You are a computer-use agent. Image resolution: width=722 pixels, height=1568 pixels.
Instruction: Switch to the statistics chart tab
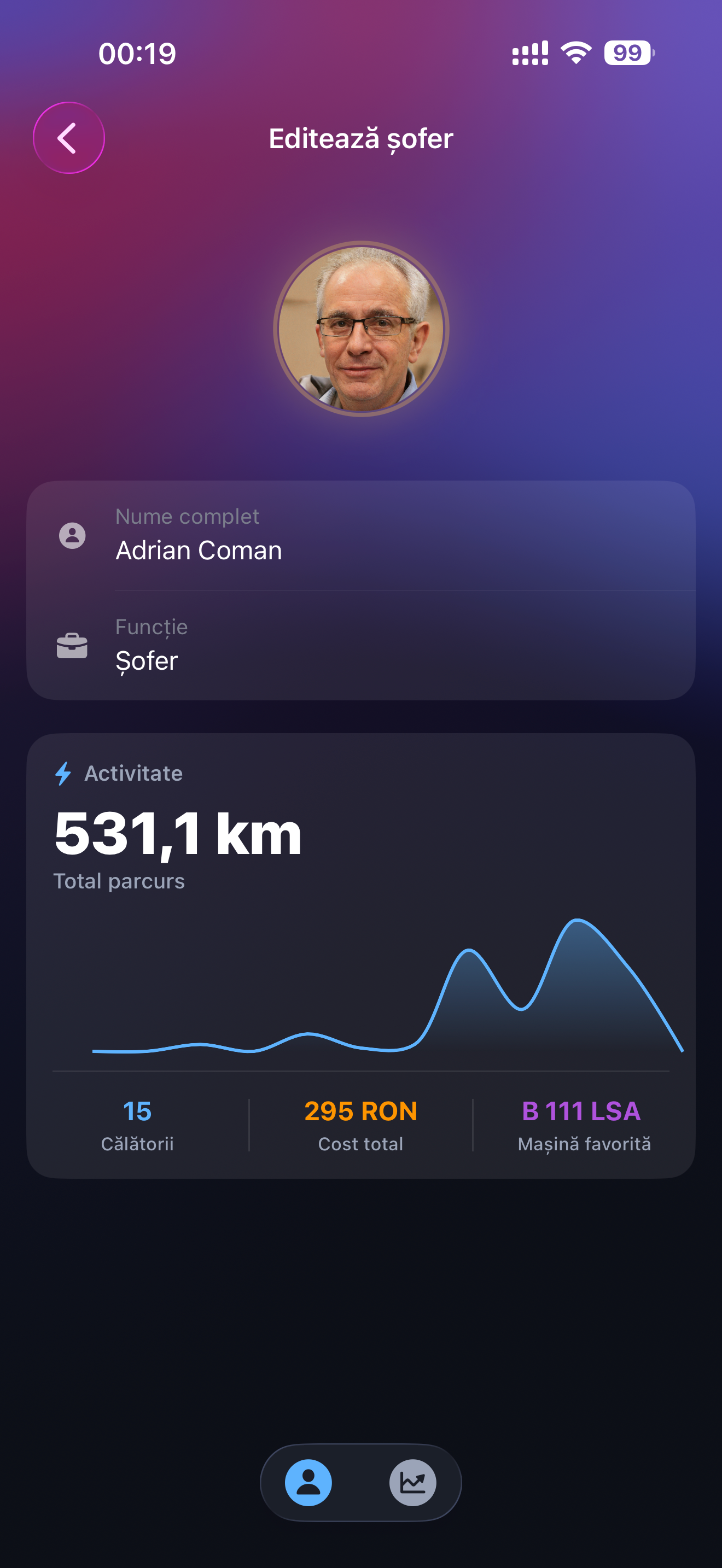coord(413,1482)
